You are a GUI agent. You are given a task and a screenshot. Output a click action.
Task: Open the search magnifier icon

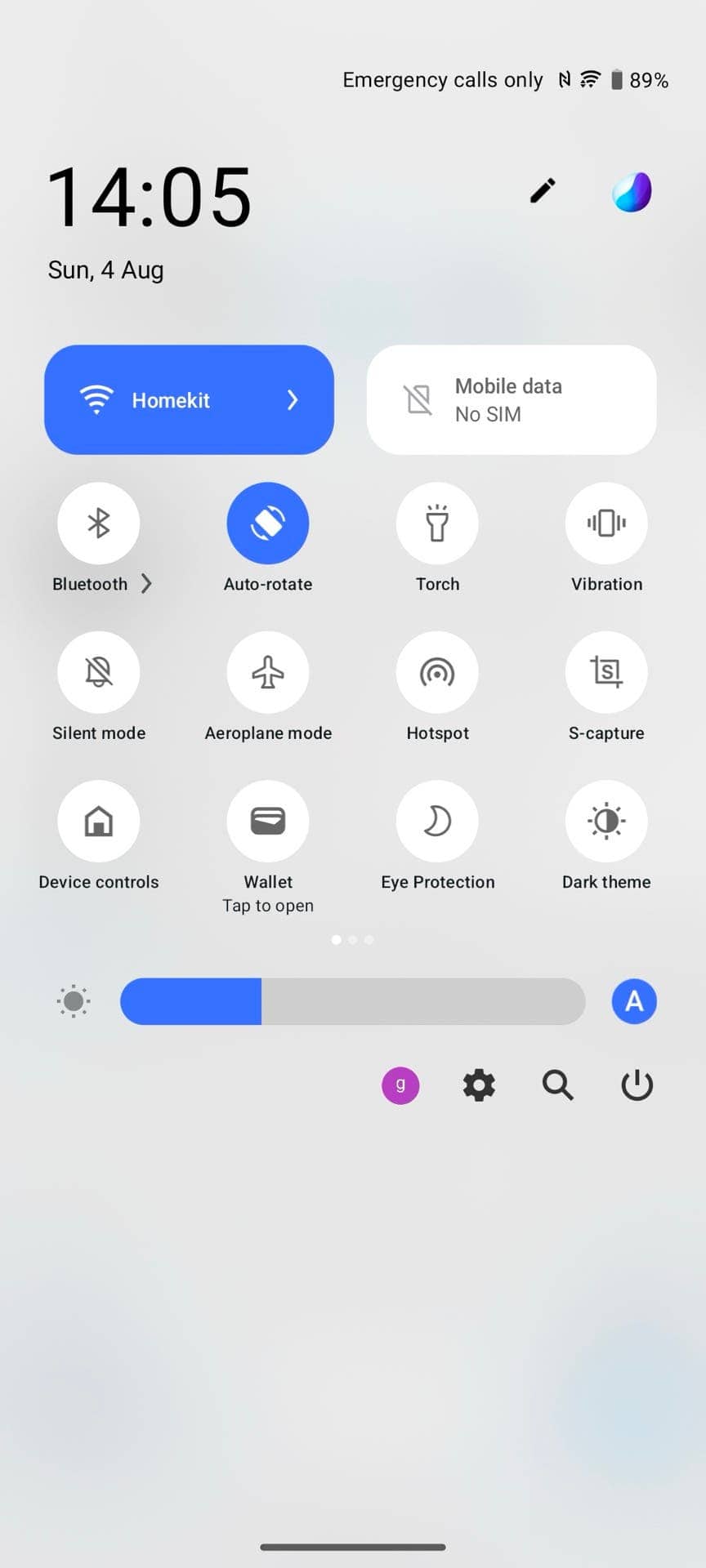point(558,1085)
